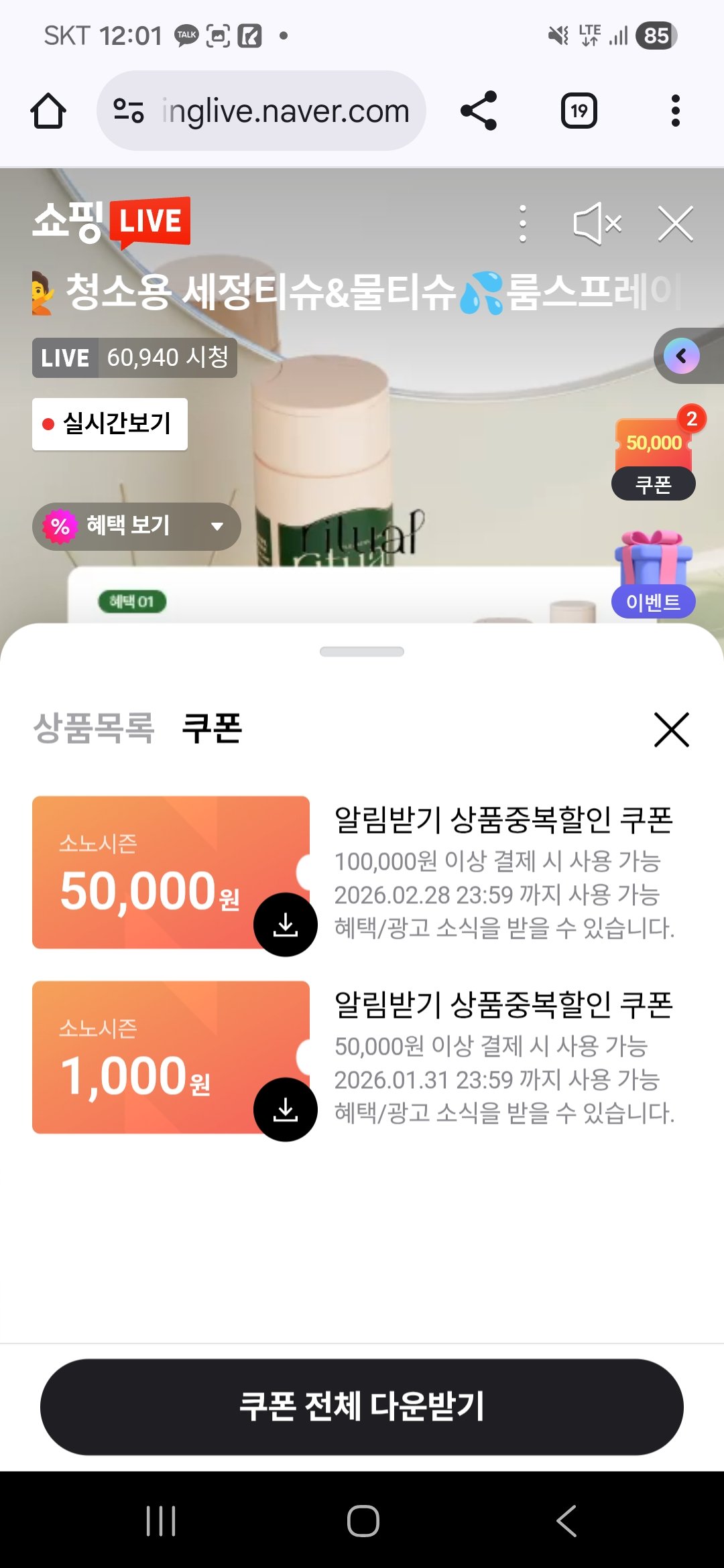Close the shopping live video

(675, 224)
